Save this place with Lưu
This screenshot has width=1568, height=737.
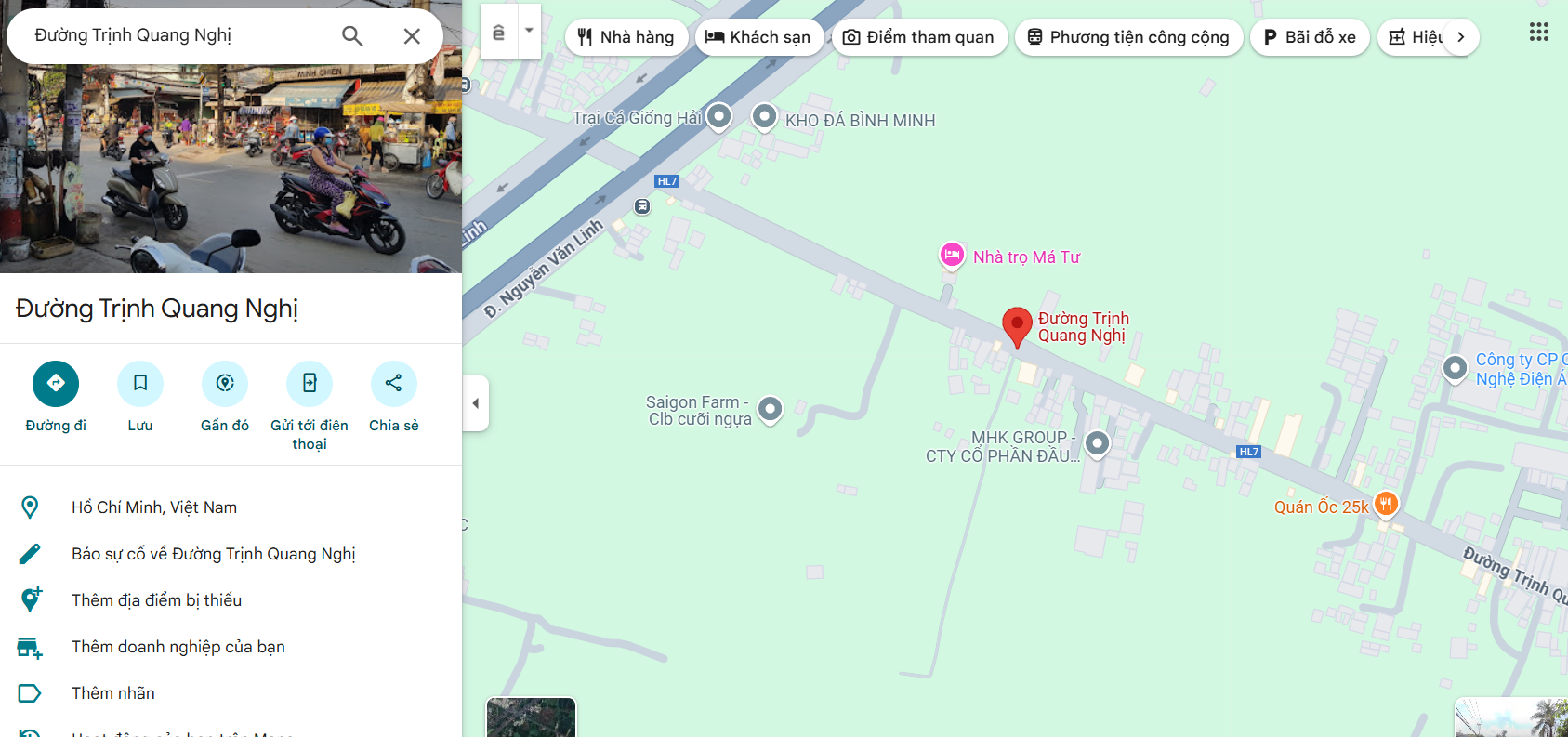pyautogui.click(x=140, y=384)
